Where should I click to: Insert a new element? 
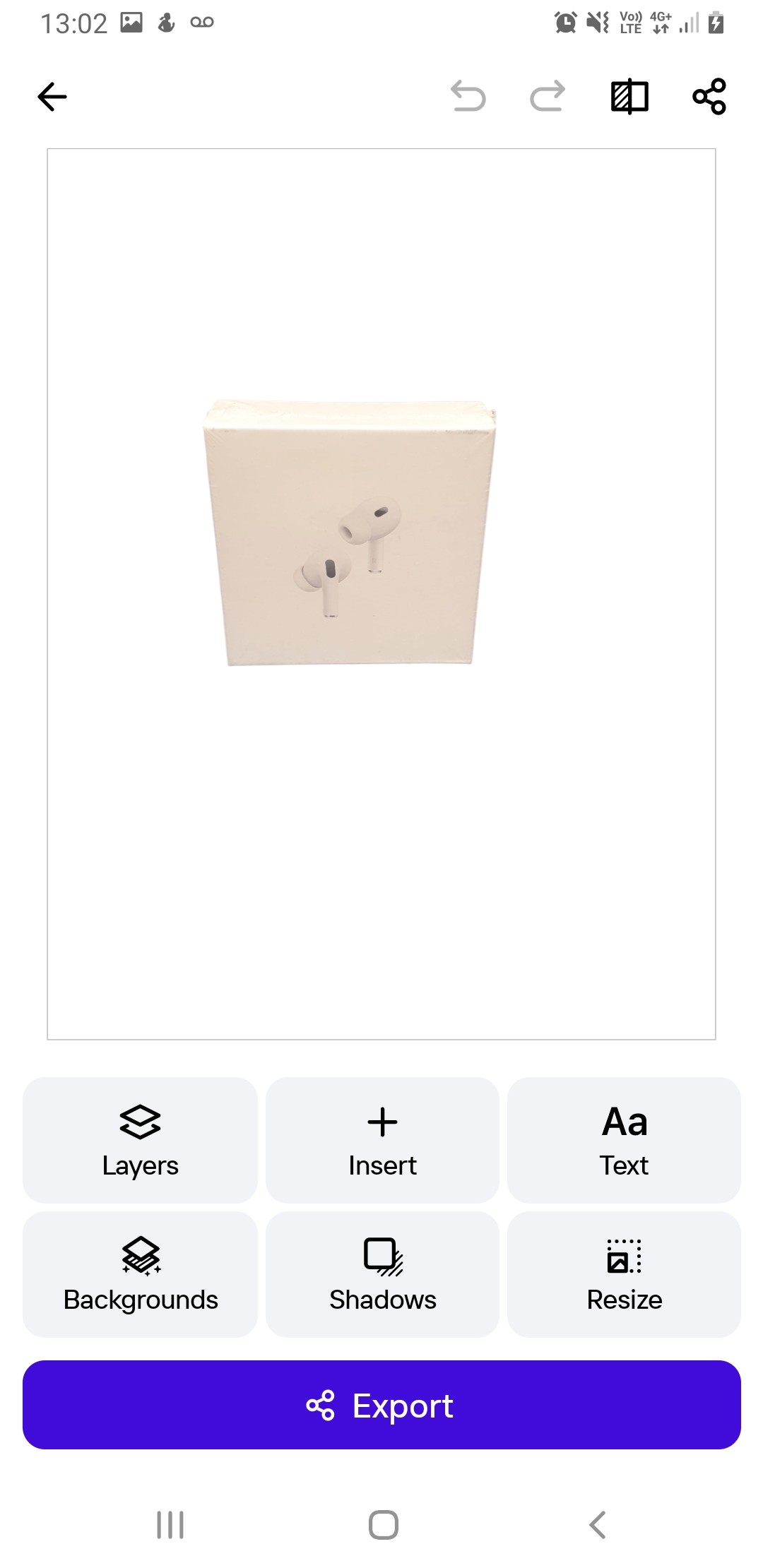(x=382, y=1140)
